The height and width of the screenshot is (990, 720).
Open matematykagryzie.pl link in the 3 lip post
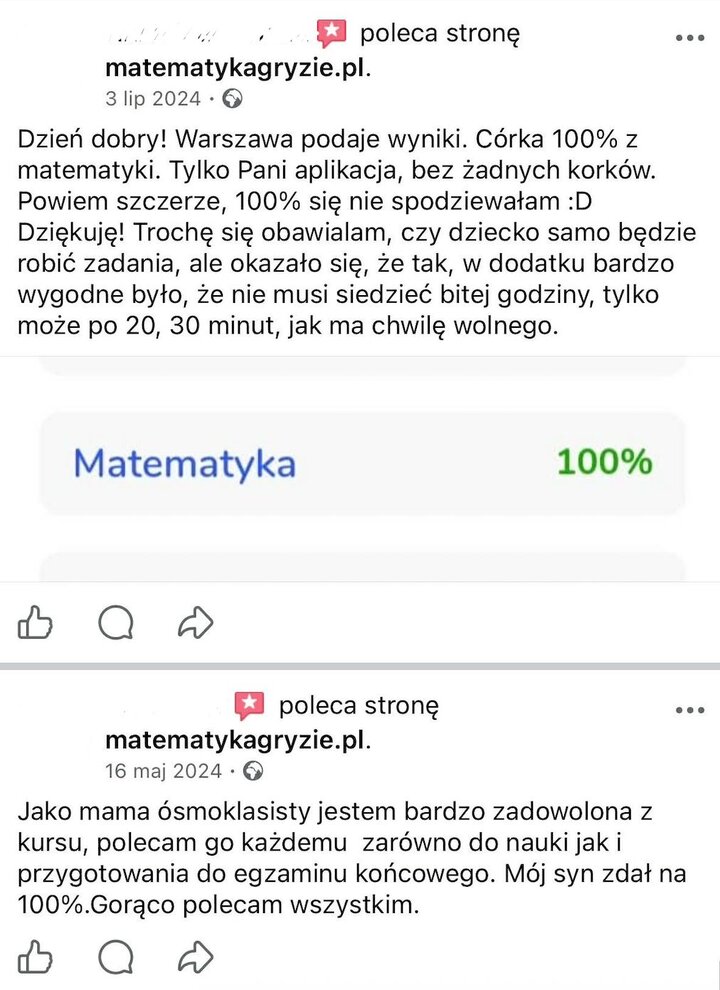point(237,68)
